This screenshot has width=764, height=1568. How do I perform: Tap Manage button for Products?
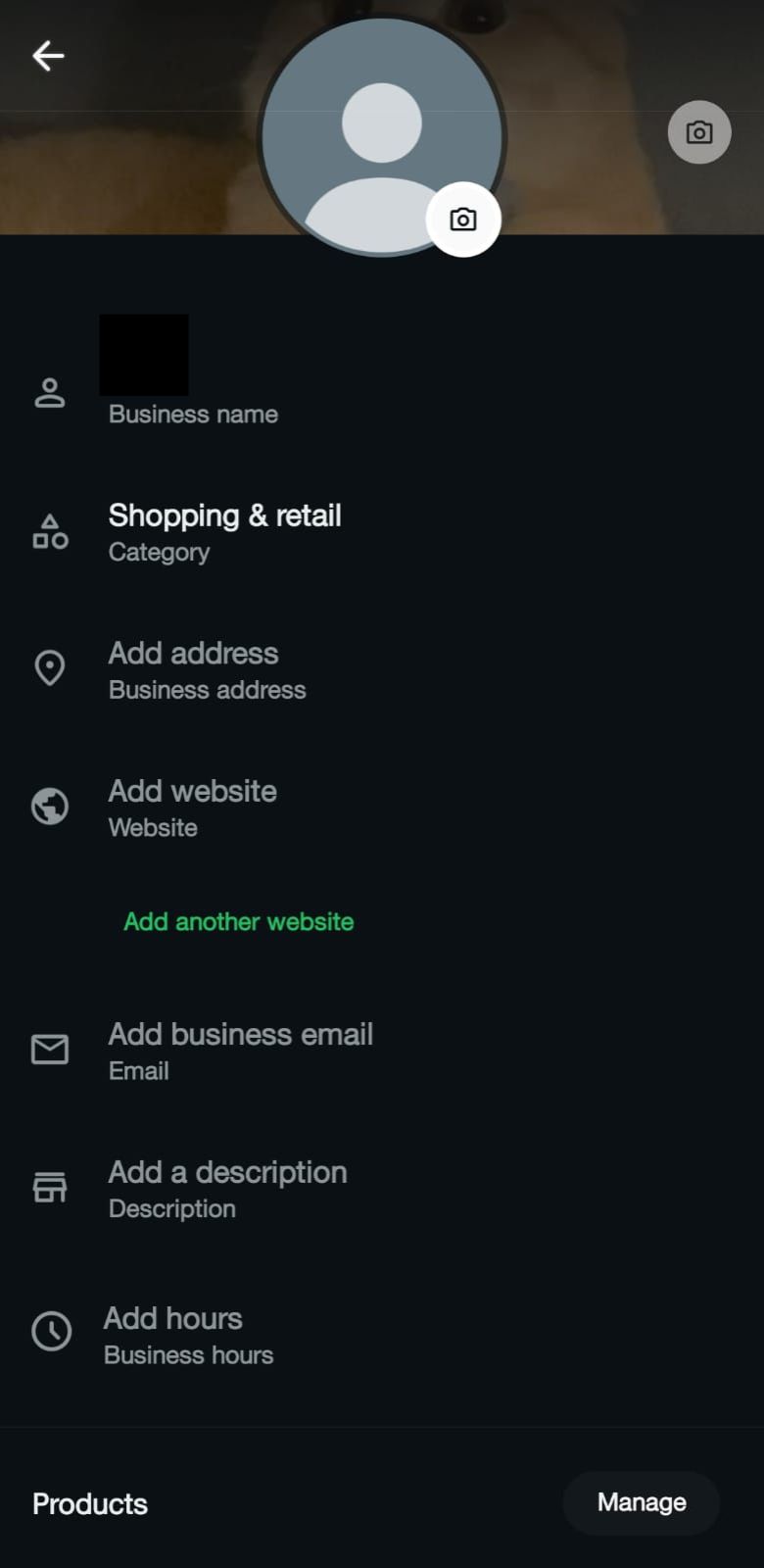coord(641,1502)
